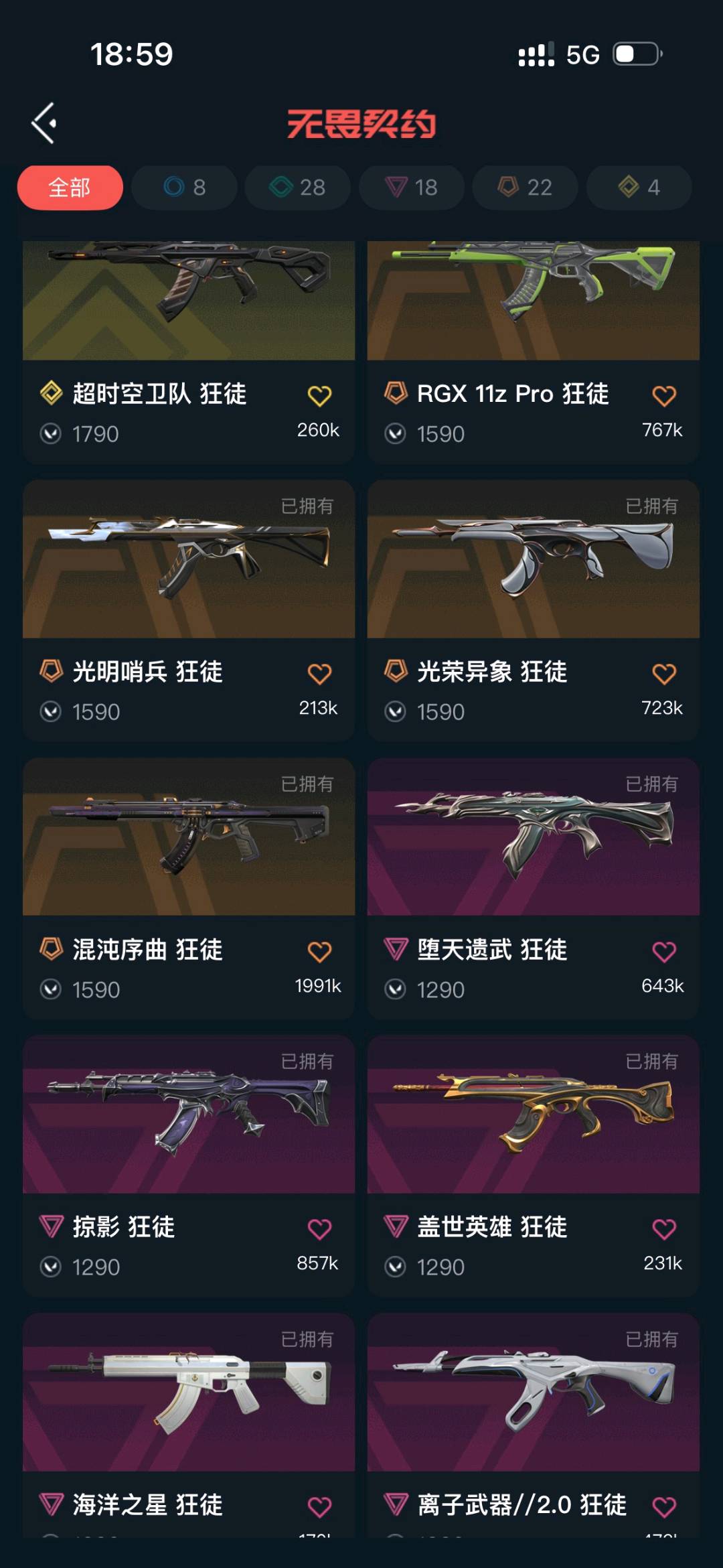Filter by the tier with 28 skins
This screenshot has width=723, height=1568.
pyautogui.click(x=298, y=187)
